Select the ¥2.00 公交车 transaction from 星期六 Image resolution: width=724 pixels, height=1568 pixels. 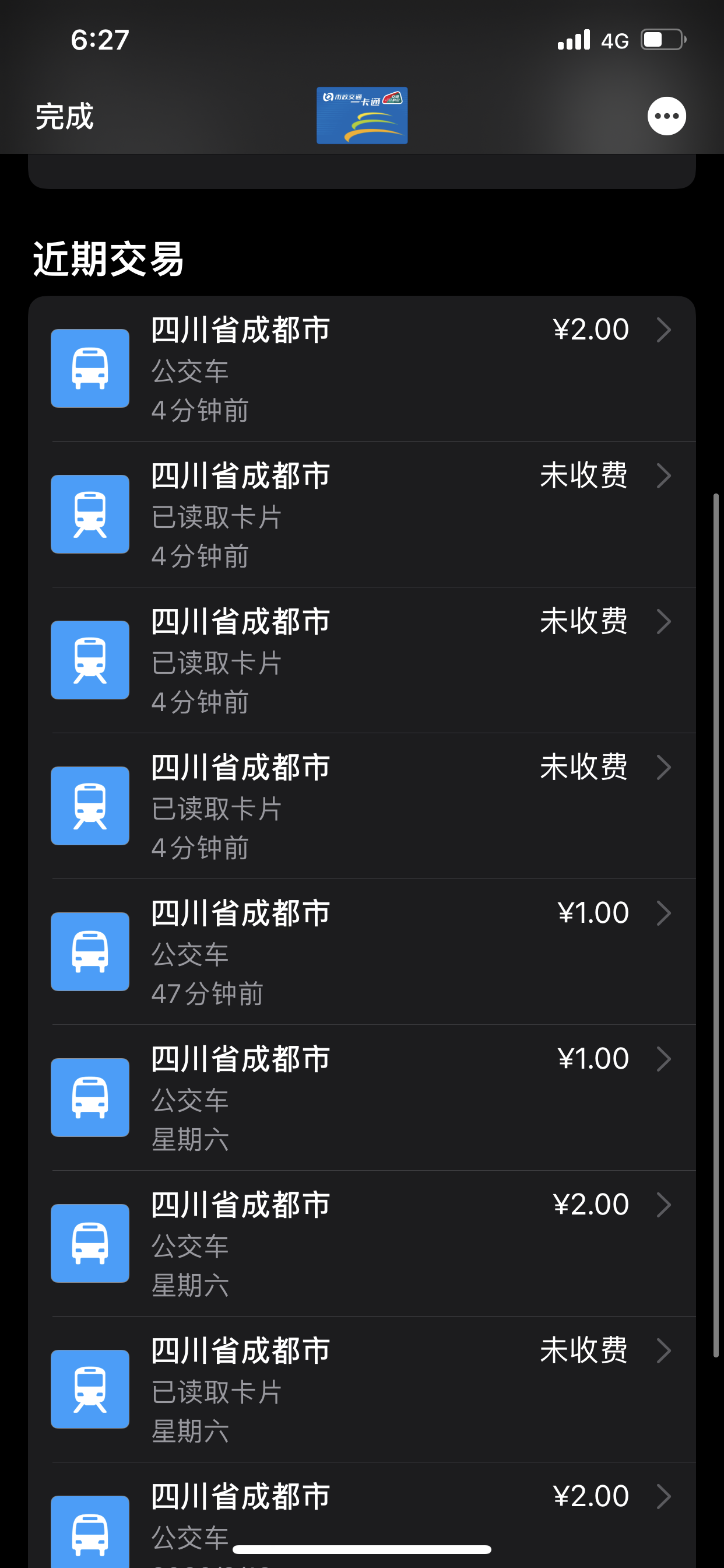click(x=361, y=1244)
